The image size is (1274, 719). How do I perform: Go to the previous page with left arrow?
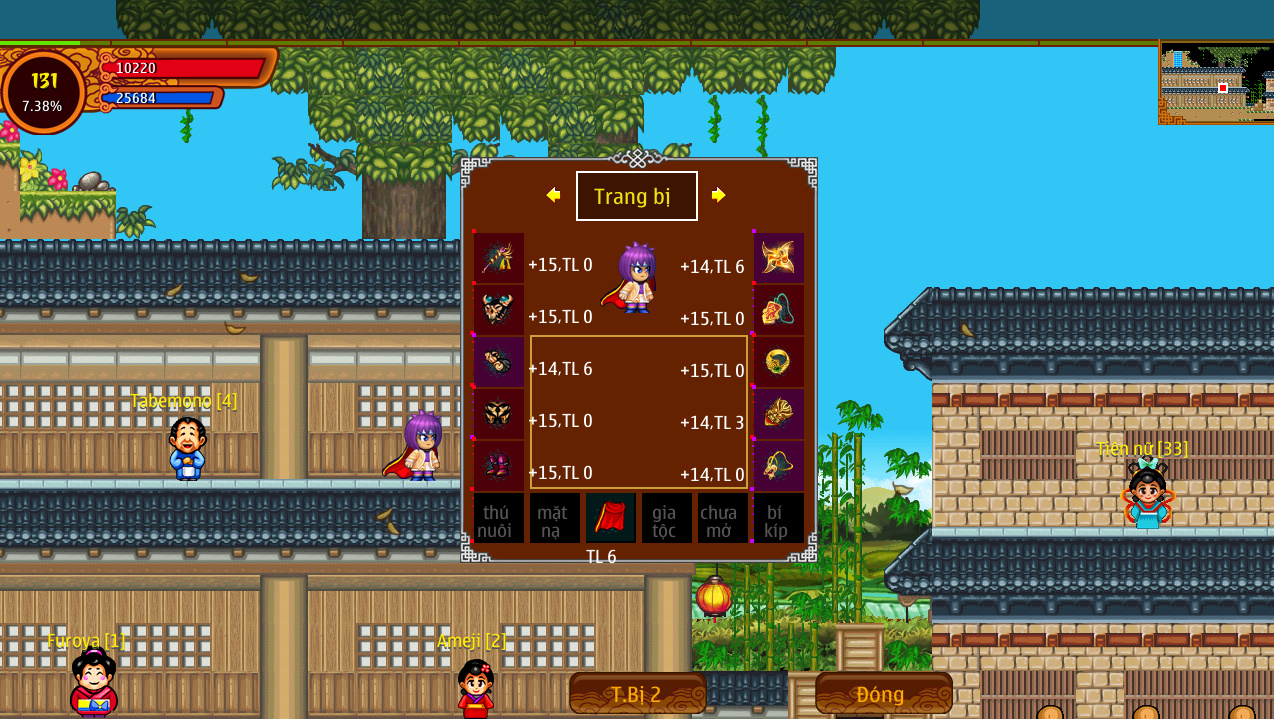pos(553,195)
